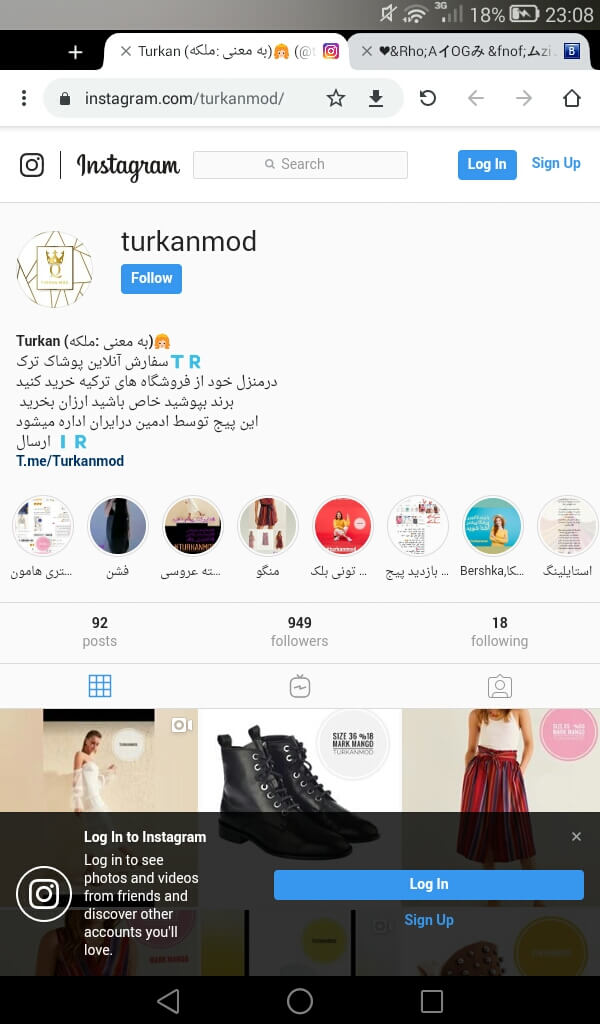Close the Turkan Instagram browser tab

(125, 52)
